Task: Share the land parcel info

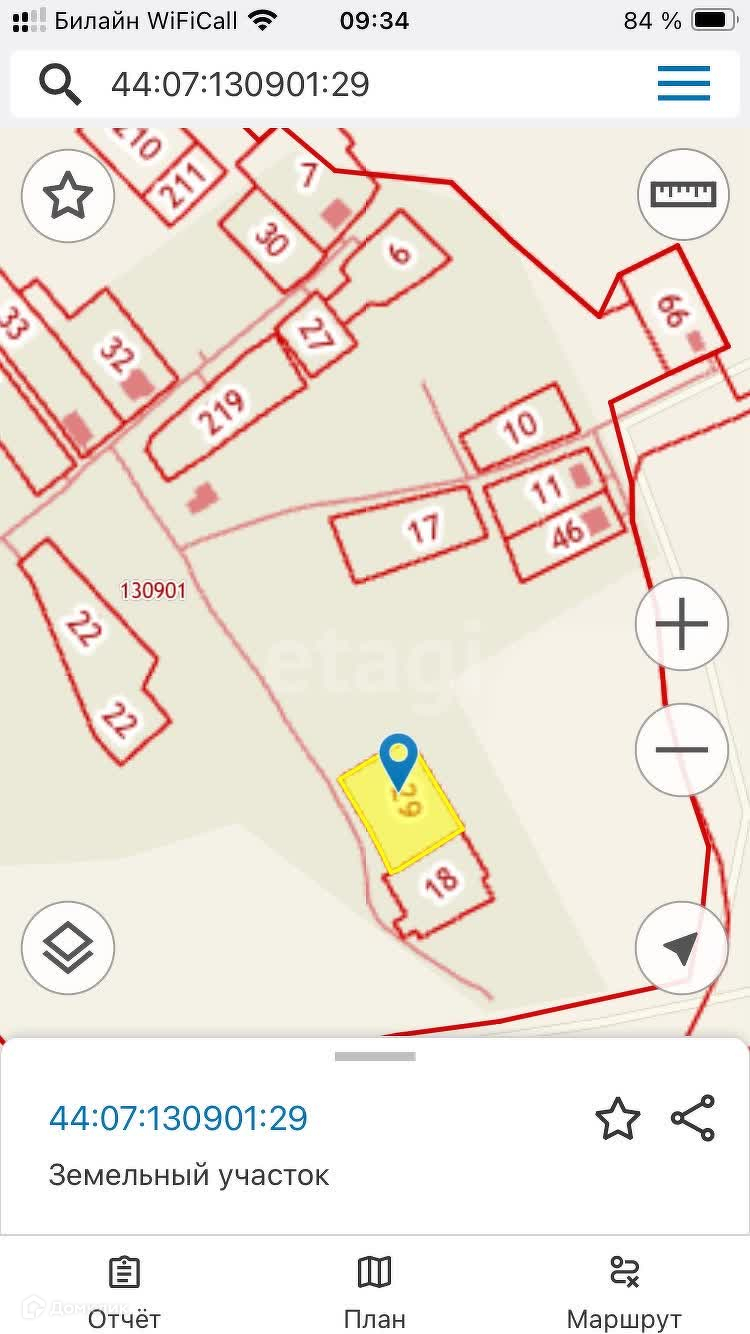Action: tap(693, 1118)
